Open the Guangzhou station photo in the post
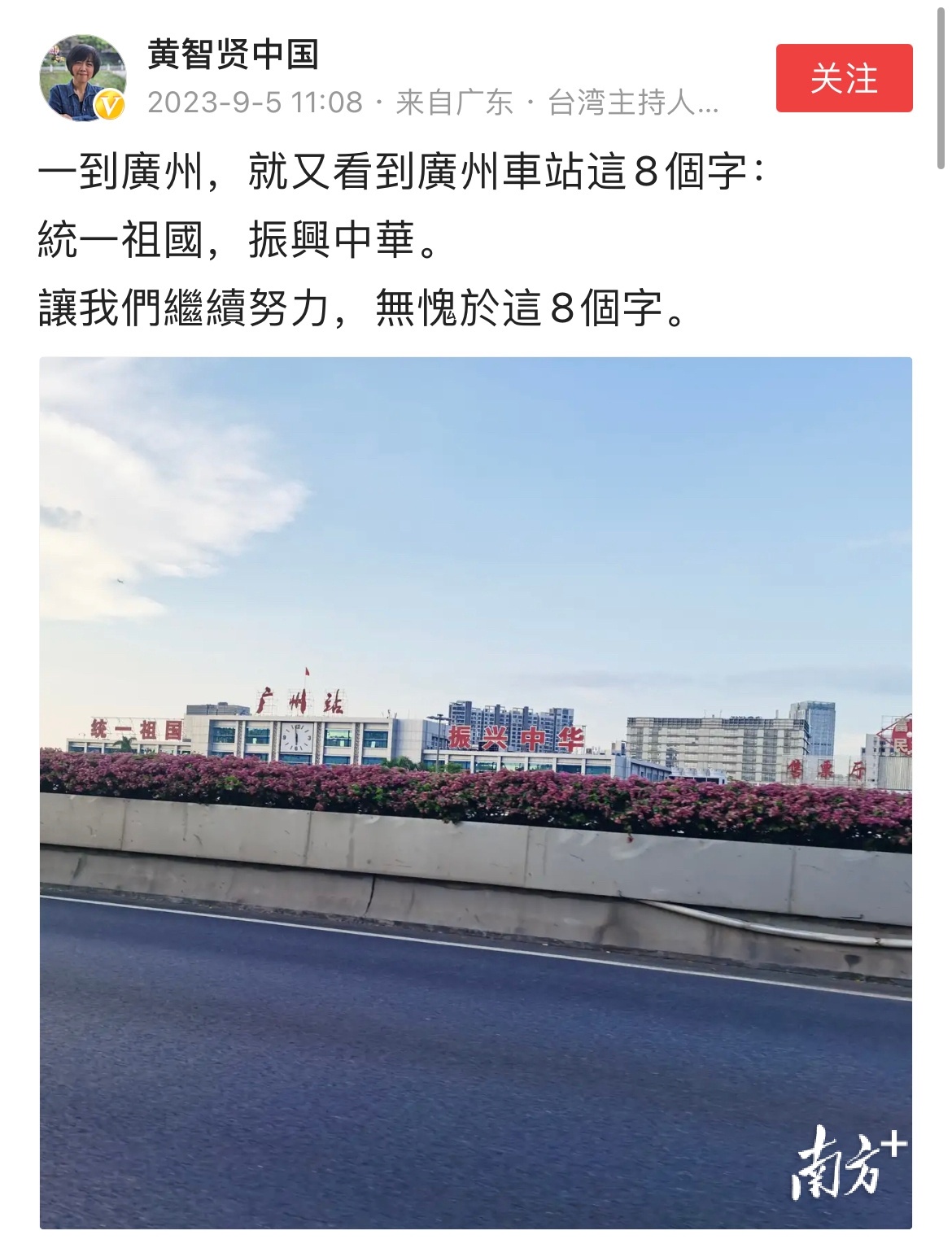The height and width of the screenshot is (1248, 952). (476, 792)
